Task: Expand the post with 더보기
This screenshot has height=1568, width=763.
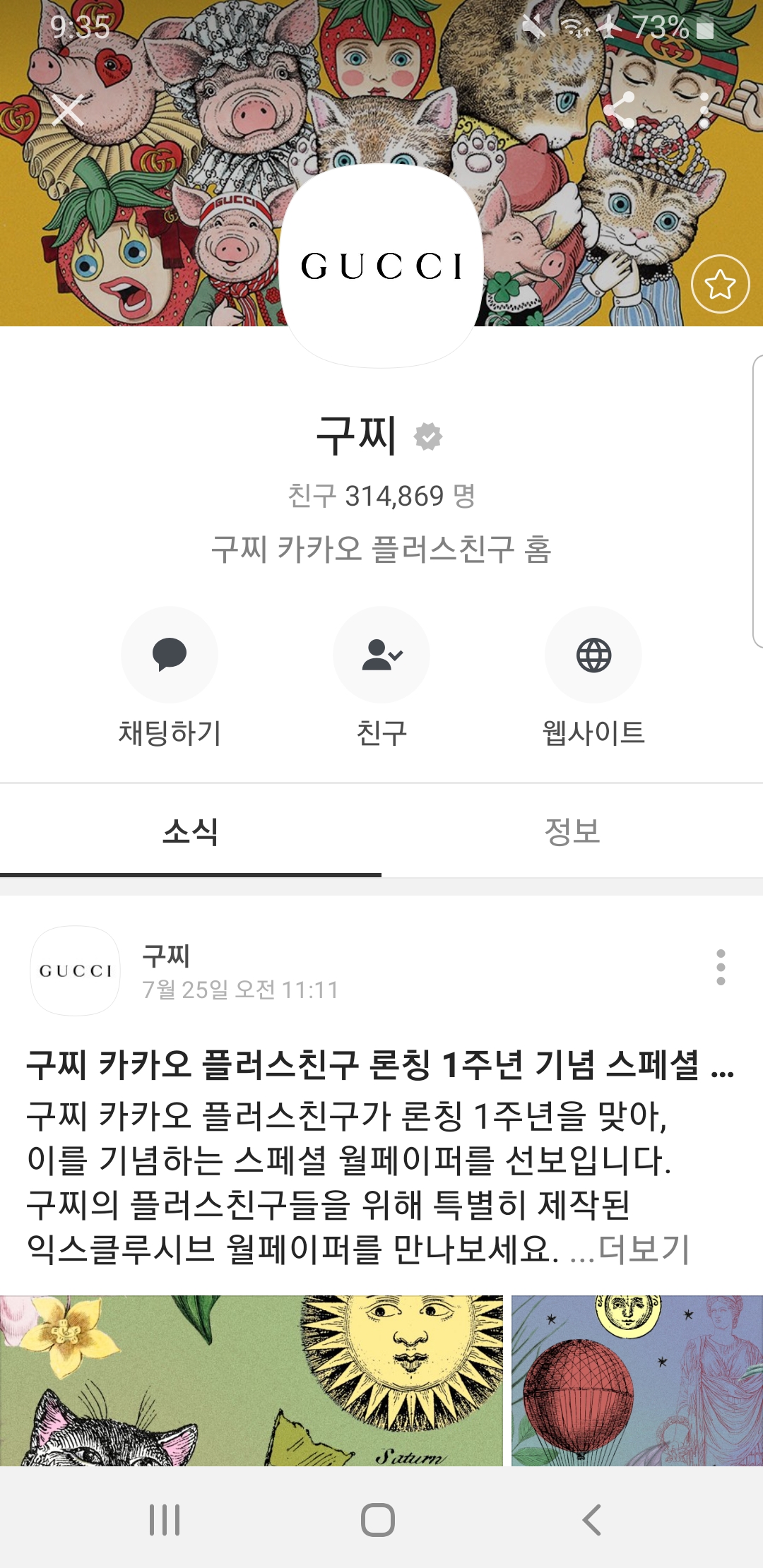Action: [644, 1249]
